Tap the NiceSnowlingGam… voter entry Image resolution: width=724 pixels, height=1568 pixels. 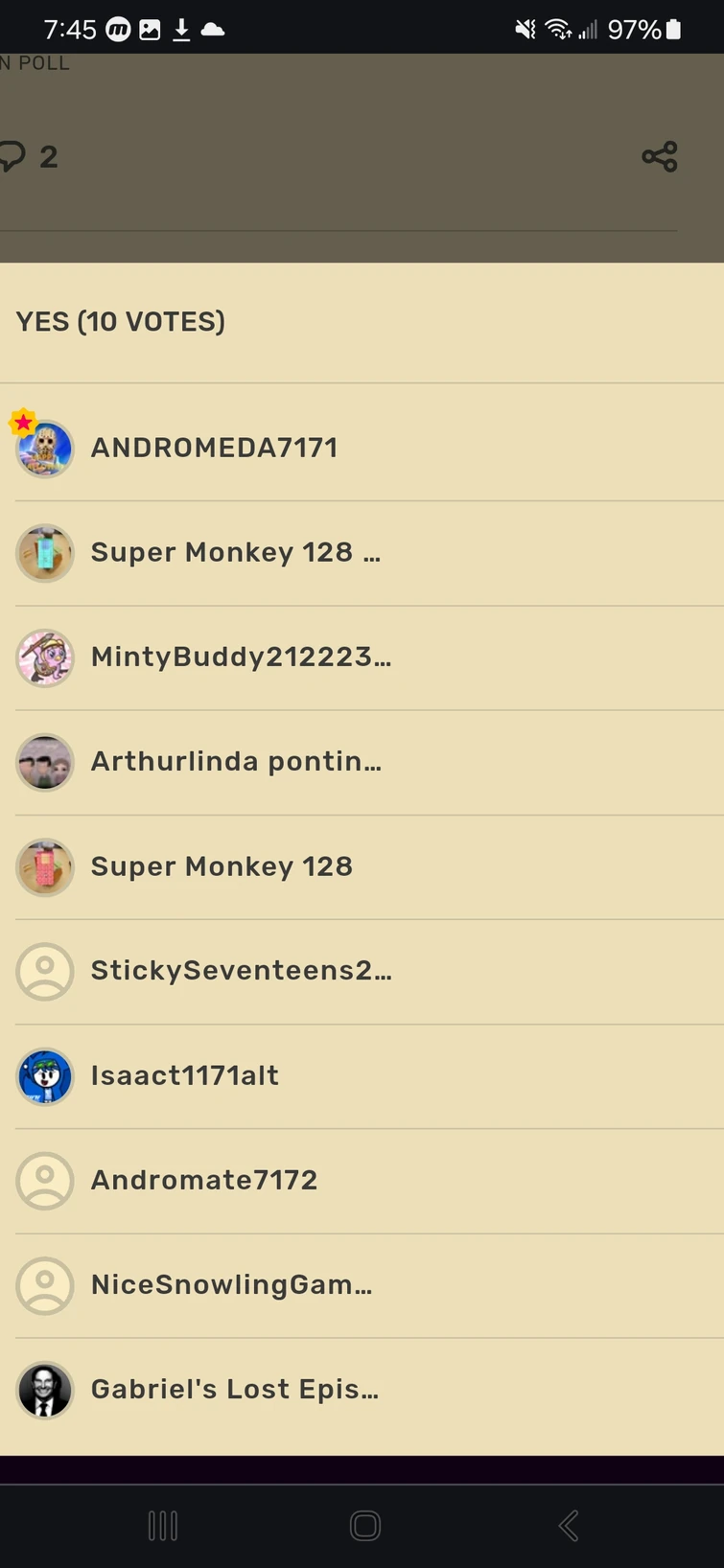[x=231, y=1284]
